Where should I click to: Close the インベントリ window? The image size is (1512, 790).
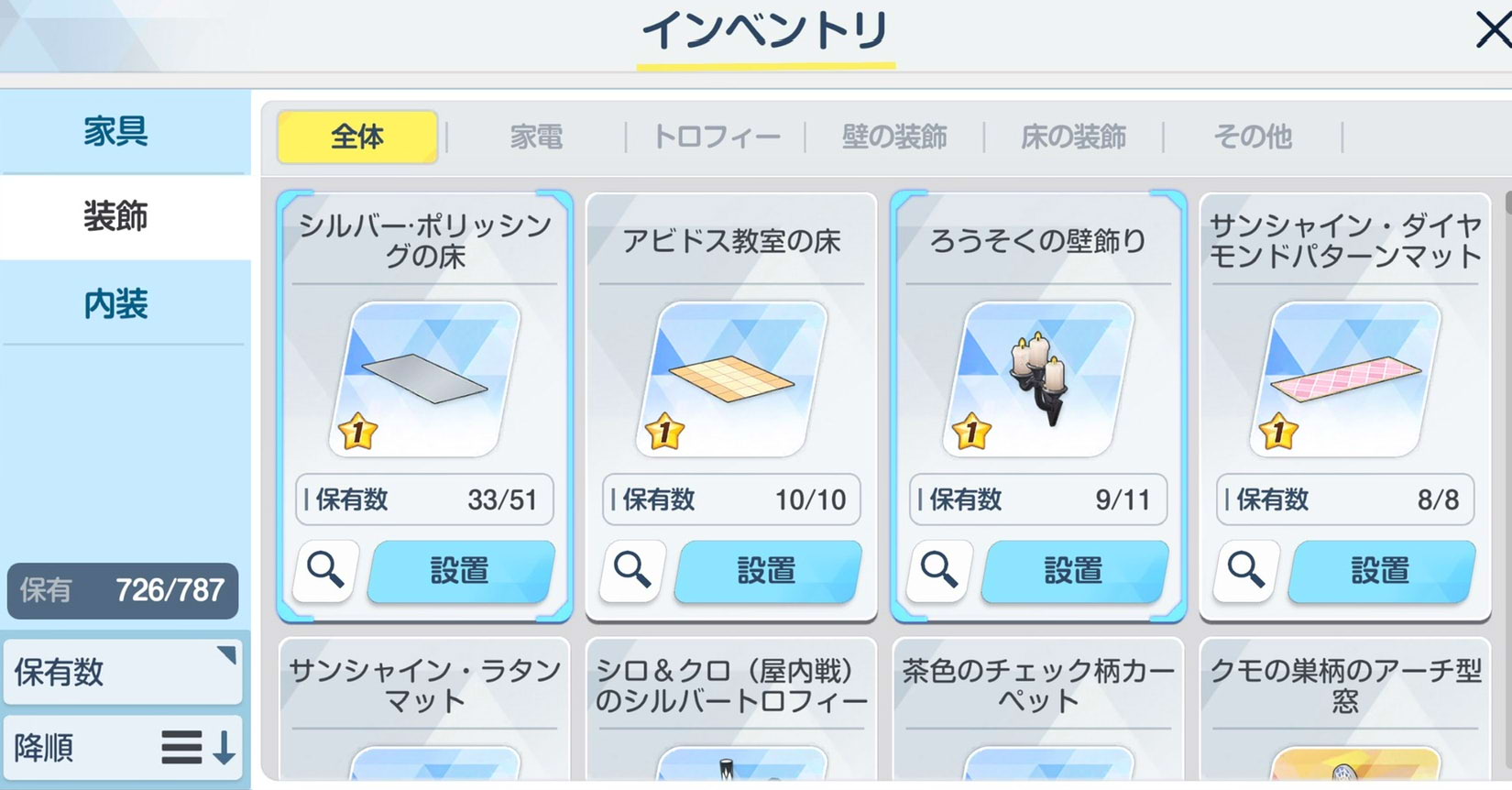point(1491,30)
